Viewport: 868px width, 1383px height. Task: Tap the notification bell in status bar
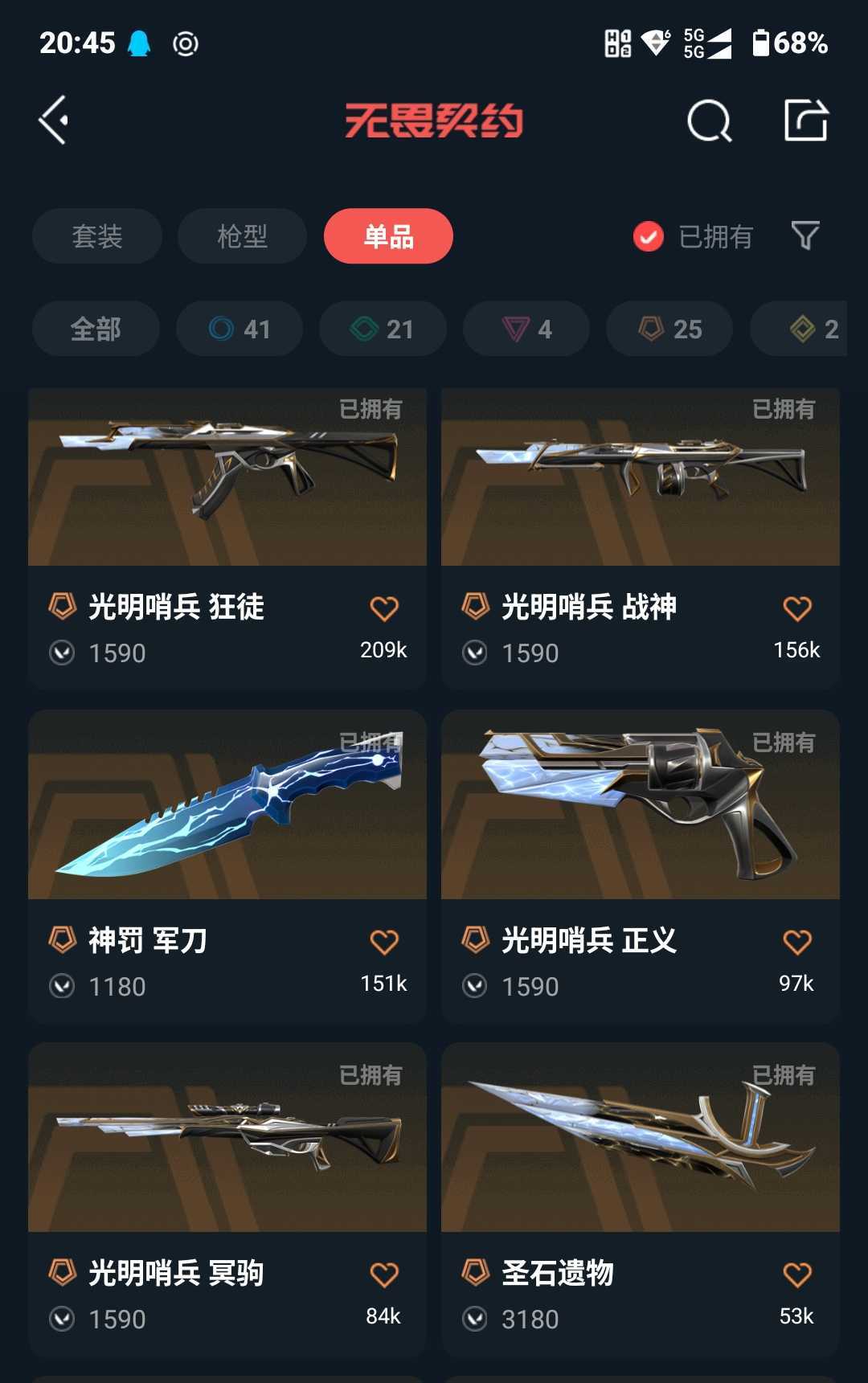(x=138, y=42)
